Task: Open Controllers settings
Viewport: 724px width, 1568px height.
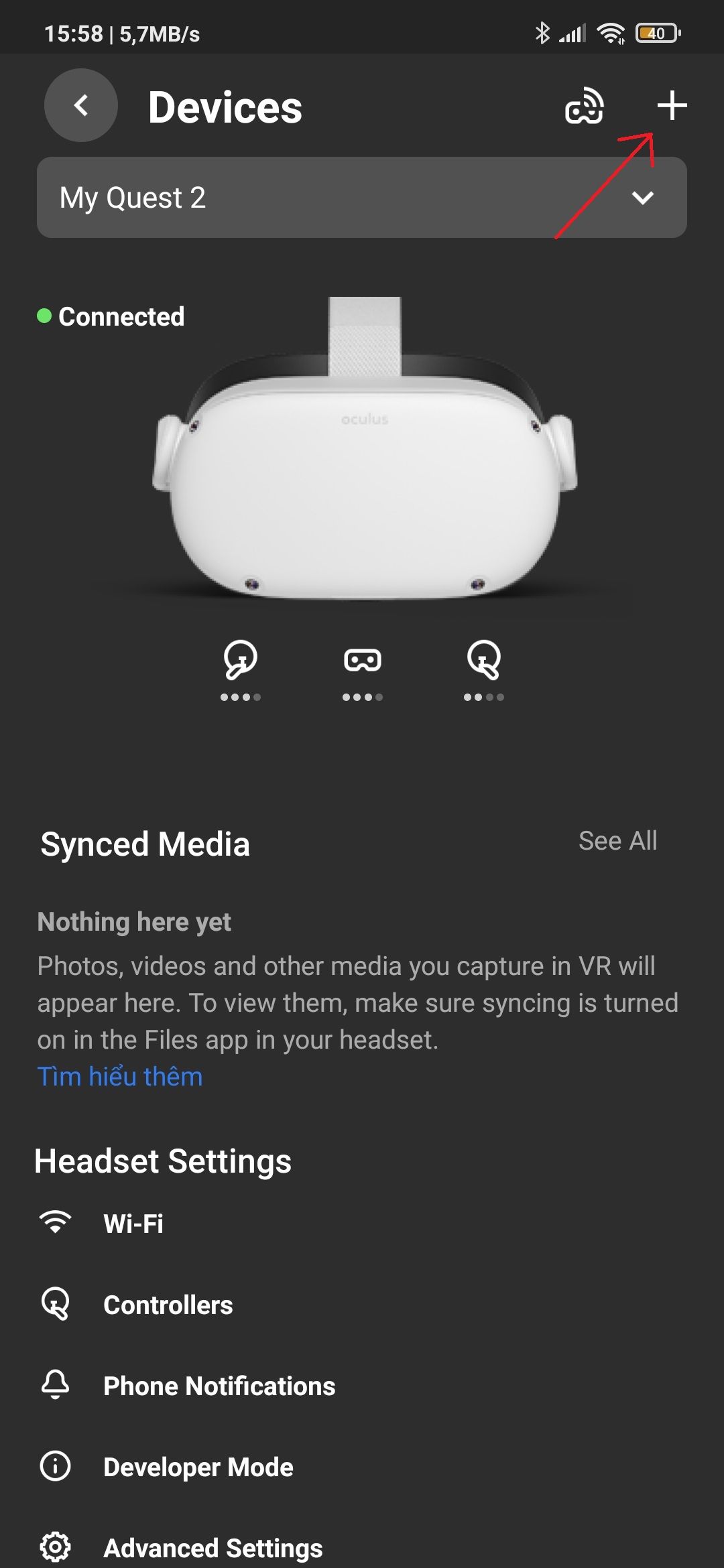Action: tap(362, 1305)
